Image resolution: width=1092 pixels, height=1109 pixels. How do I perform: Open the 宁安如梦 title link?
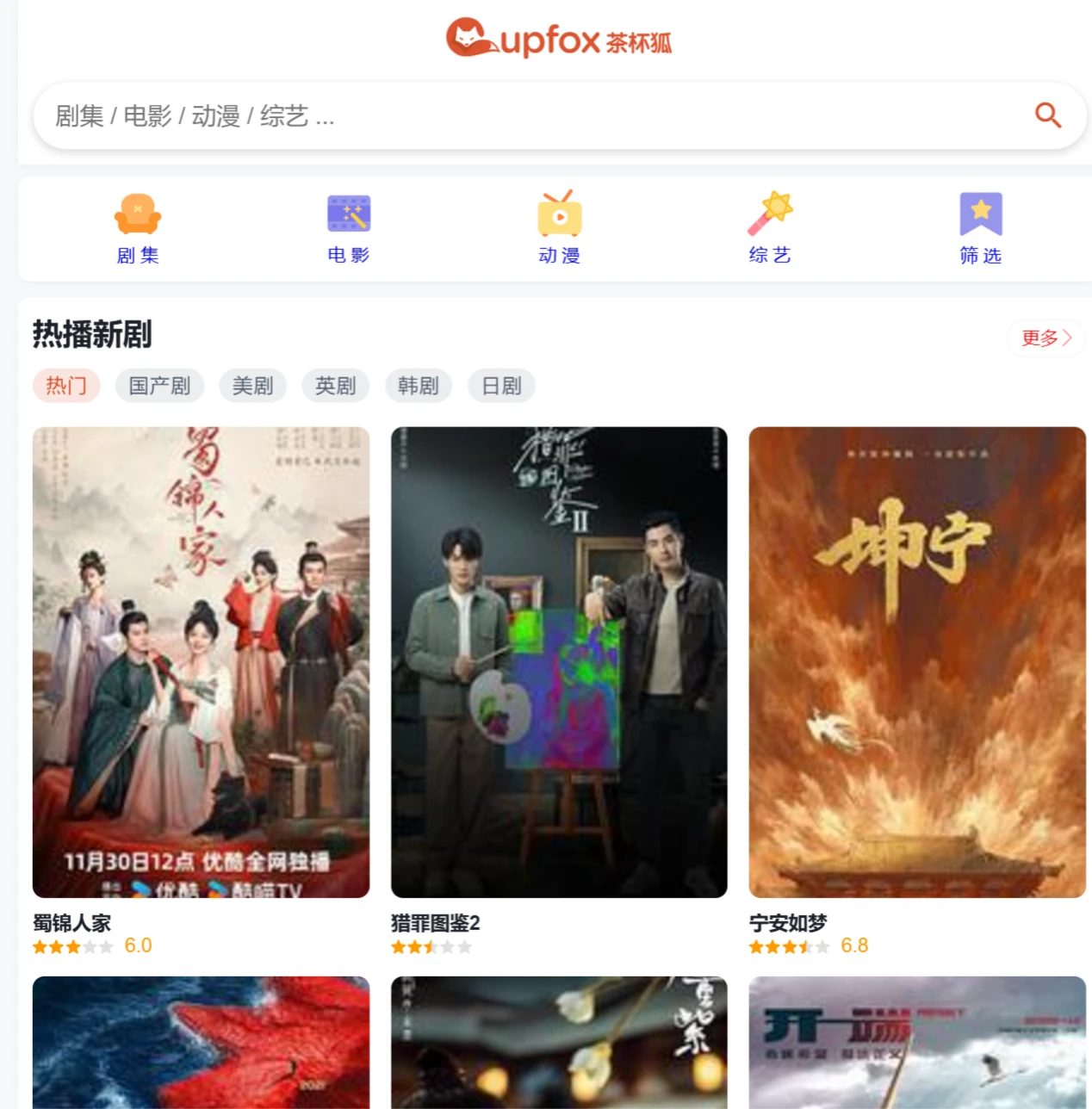click(785, 923)
